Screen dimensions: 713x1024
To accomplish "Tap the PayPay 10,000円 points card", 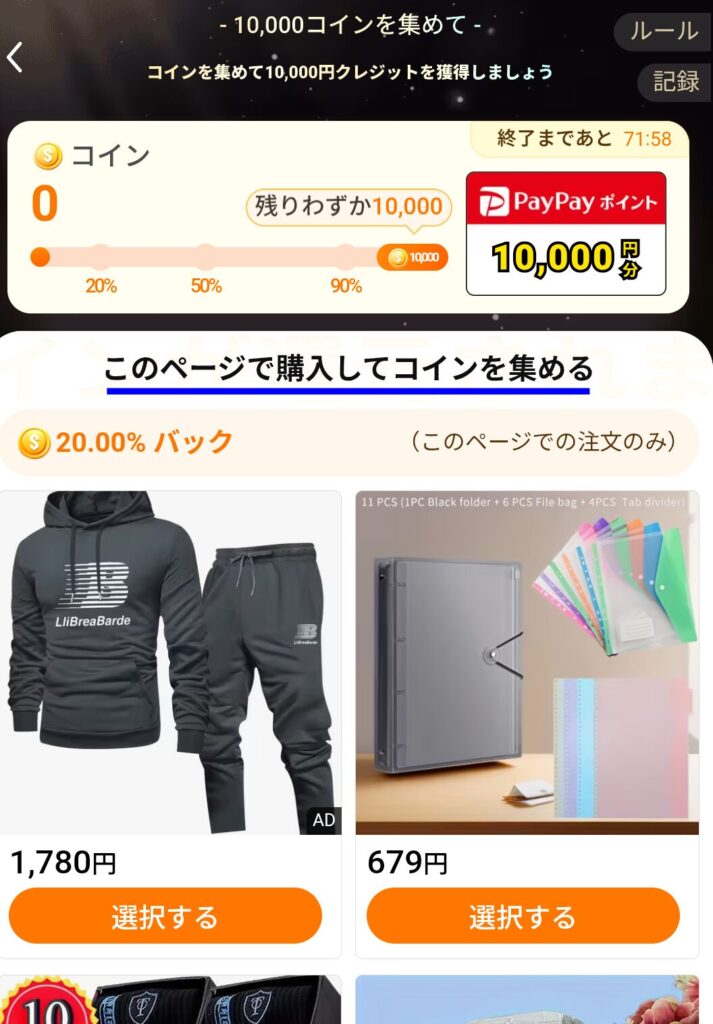I will pyautogui.click(x=566, y=234).
